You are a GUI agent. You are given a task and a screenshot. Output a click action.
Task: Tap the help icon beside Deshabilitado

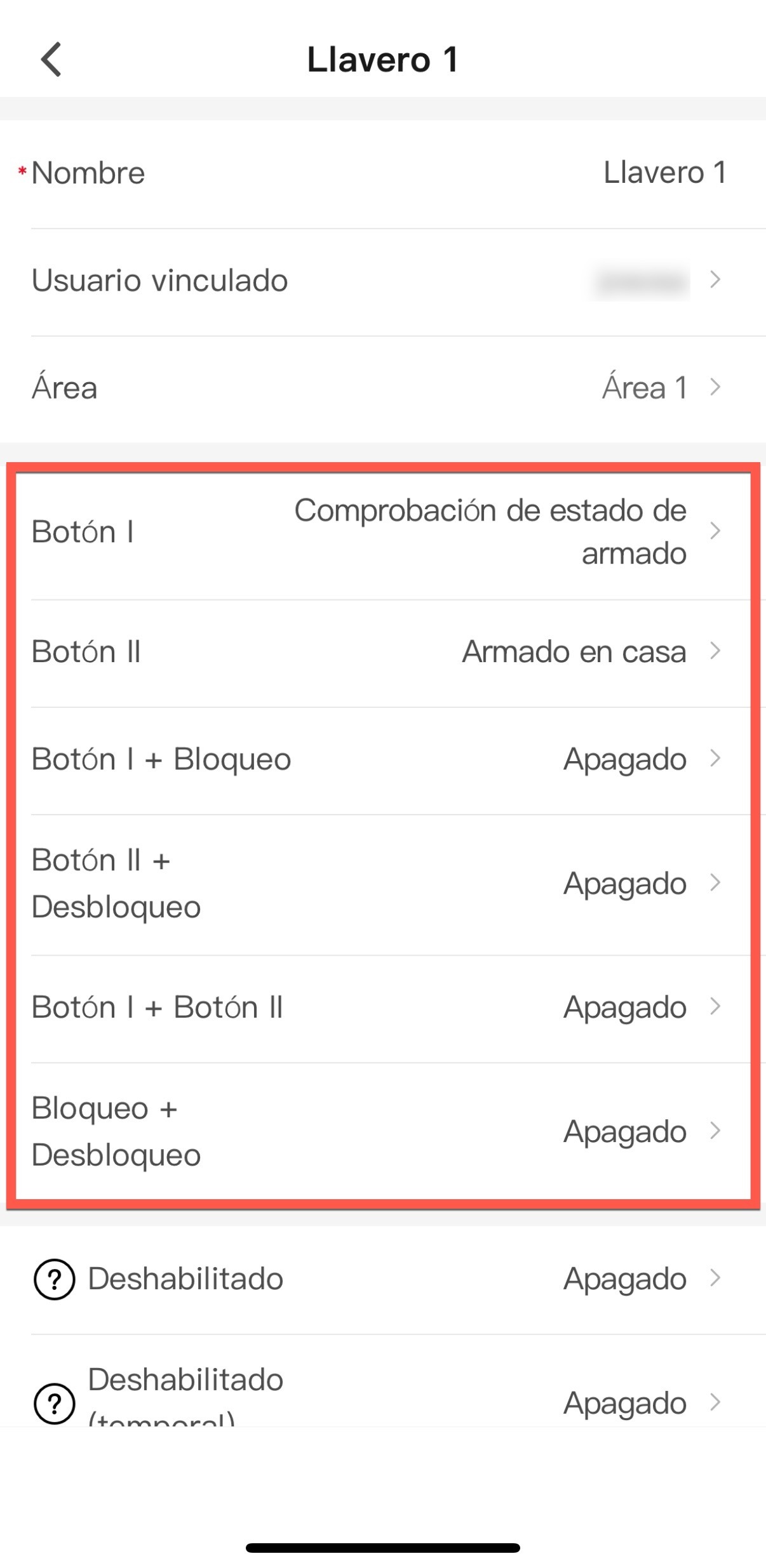[x=54, y=1279]
